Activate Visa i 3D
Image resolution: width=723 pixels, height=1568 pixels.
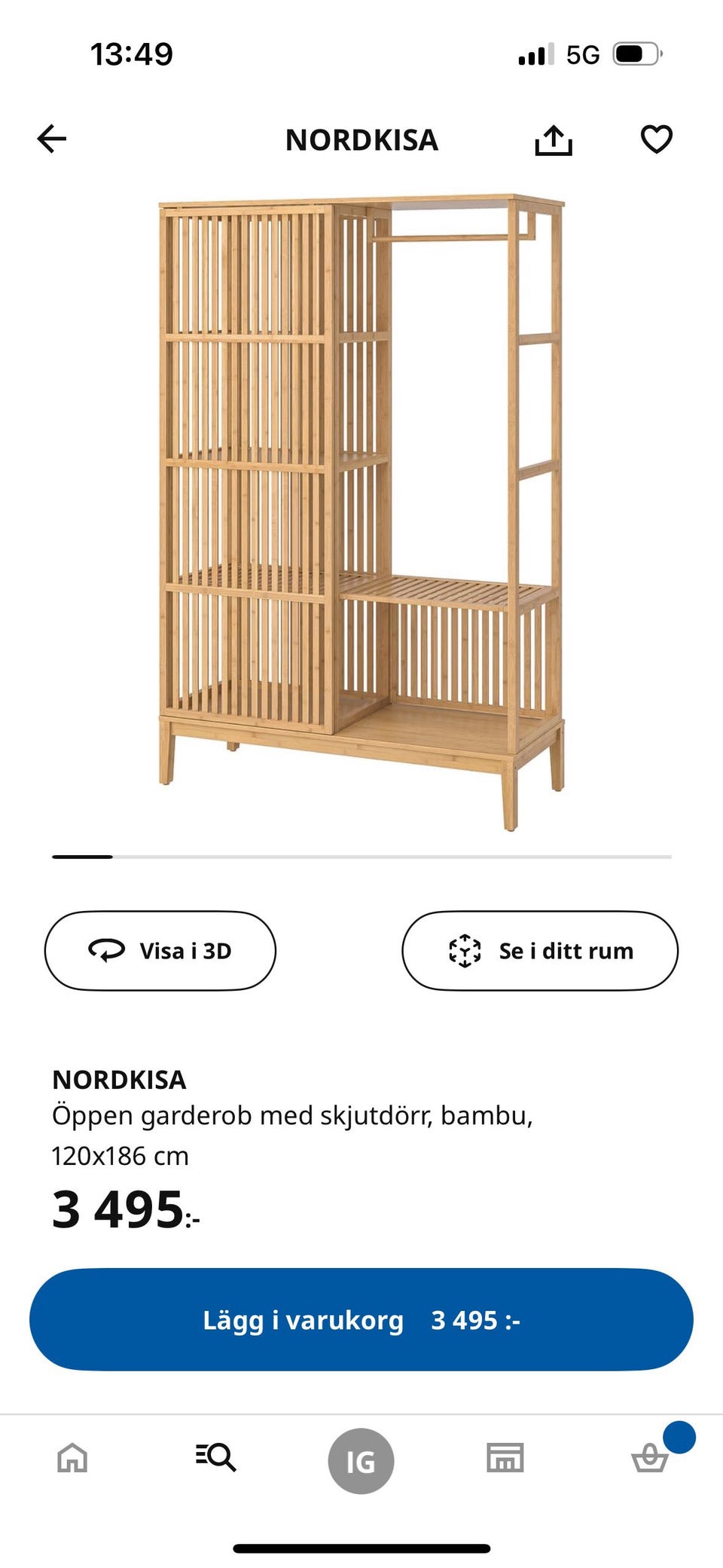[160, 950]
